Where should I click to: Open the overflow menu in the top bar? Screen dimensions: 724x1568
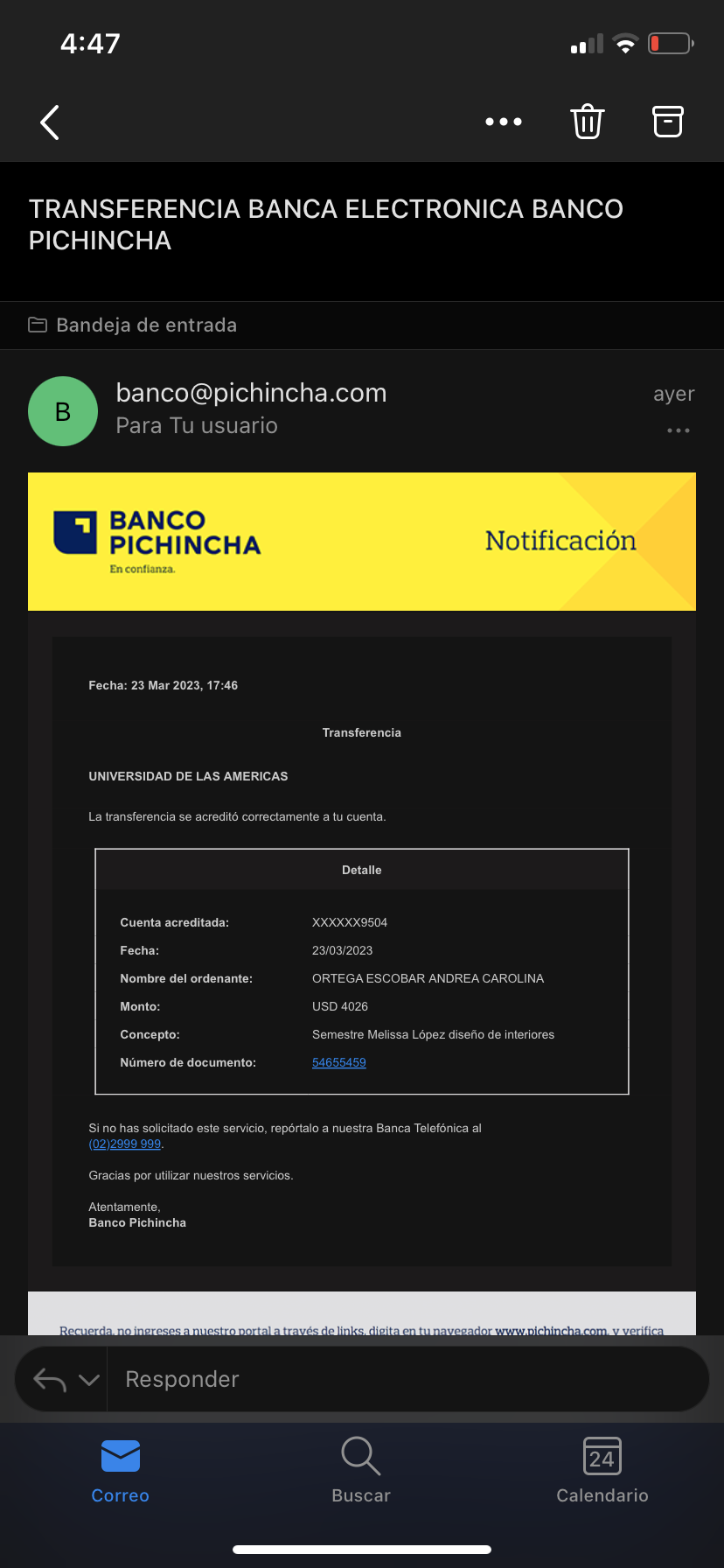tap(504, 122)
